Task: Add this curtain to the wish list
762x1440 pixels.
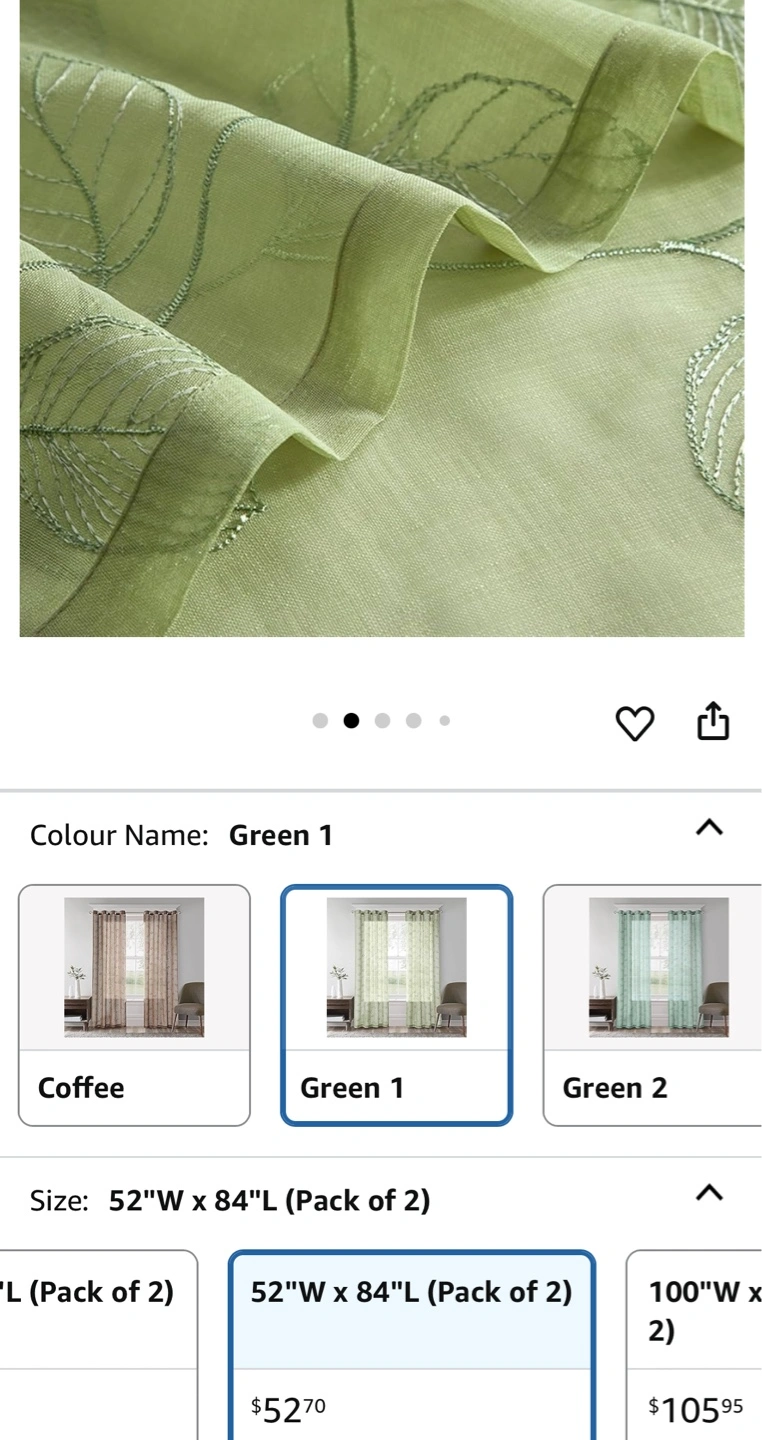Action: click(x=634, y=723)
